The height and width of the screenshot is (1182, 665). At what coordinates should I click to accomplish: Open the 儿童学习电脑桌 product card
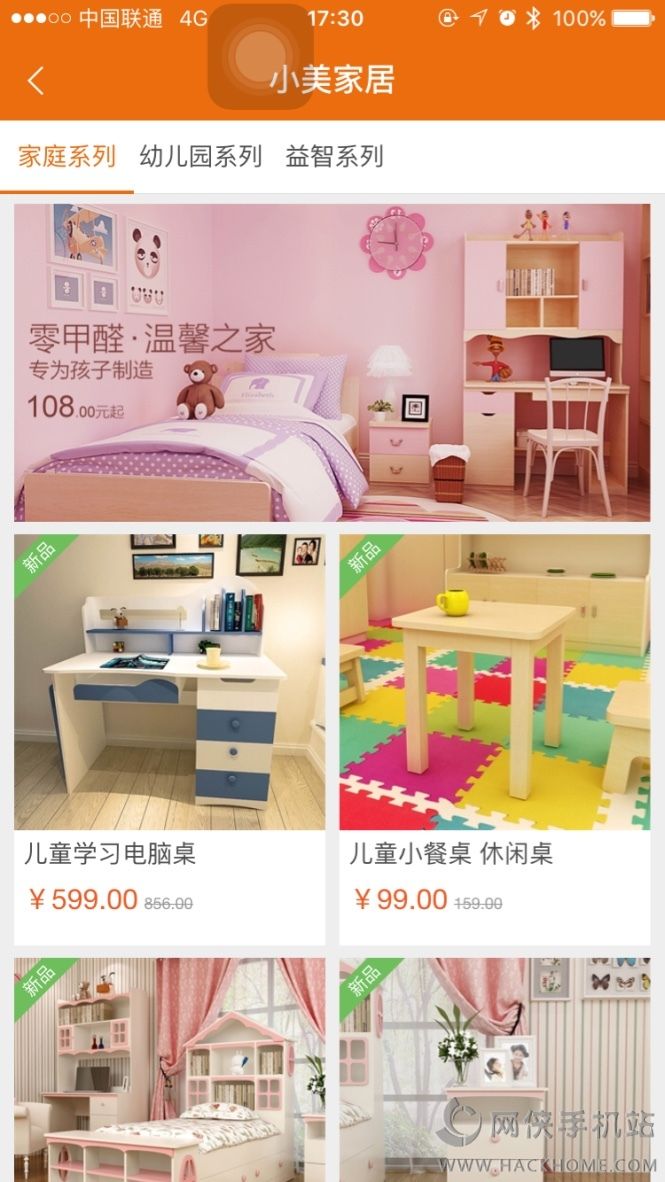click(x=169, y=739)
